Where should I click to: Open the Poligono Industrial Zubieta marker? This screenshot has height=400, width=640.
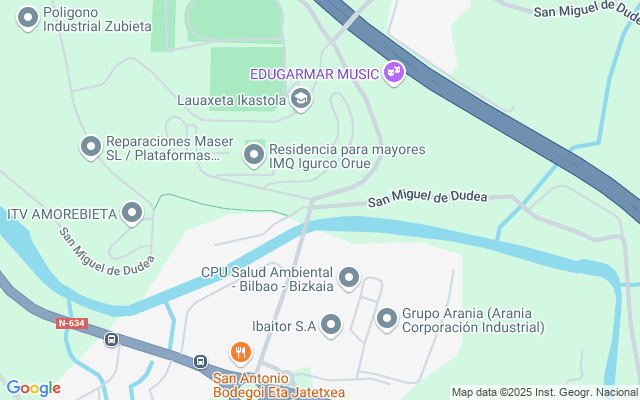point(28,17)
